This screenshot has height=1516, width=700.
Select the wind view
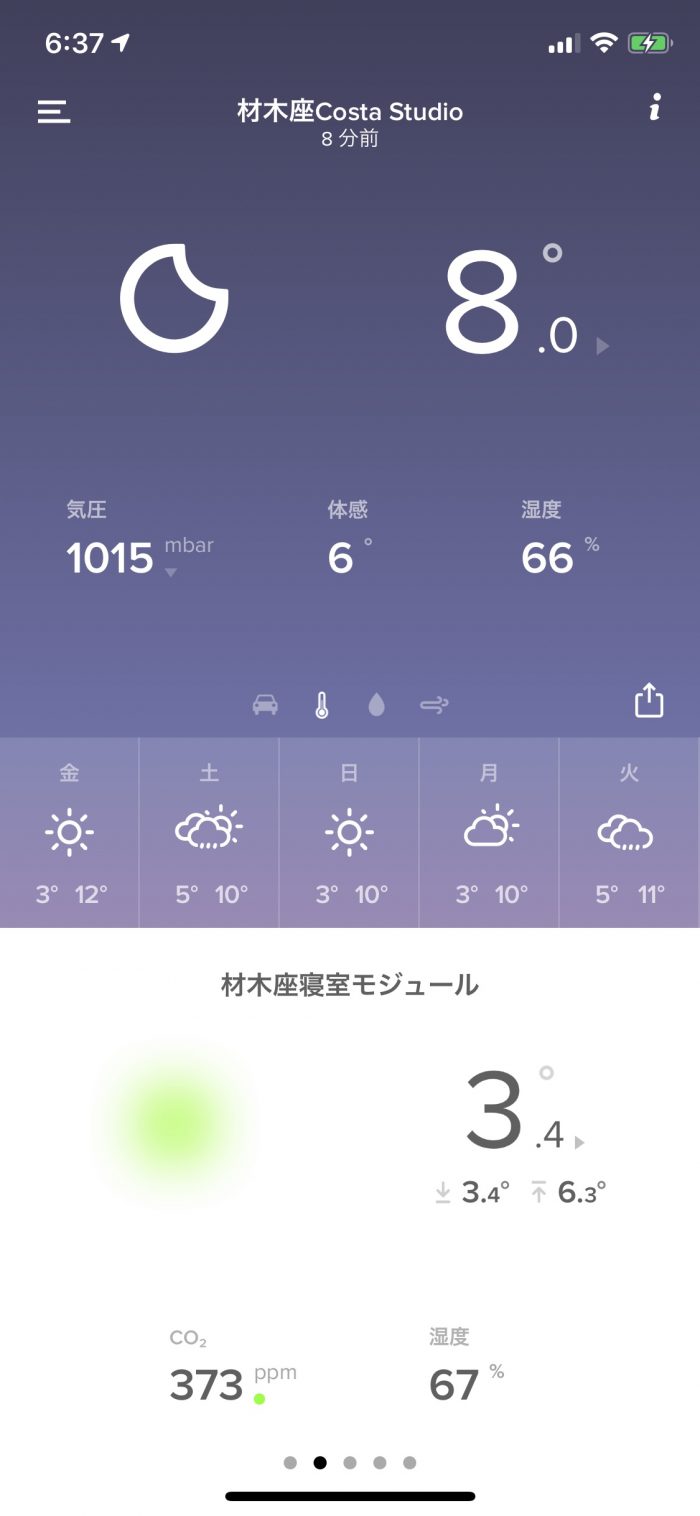[434, 705]
